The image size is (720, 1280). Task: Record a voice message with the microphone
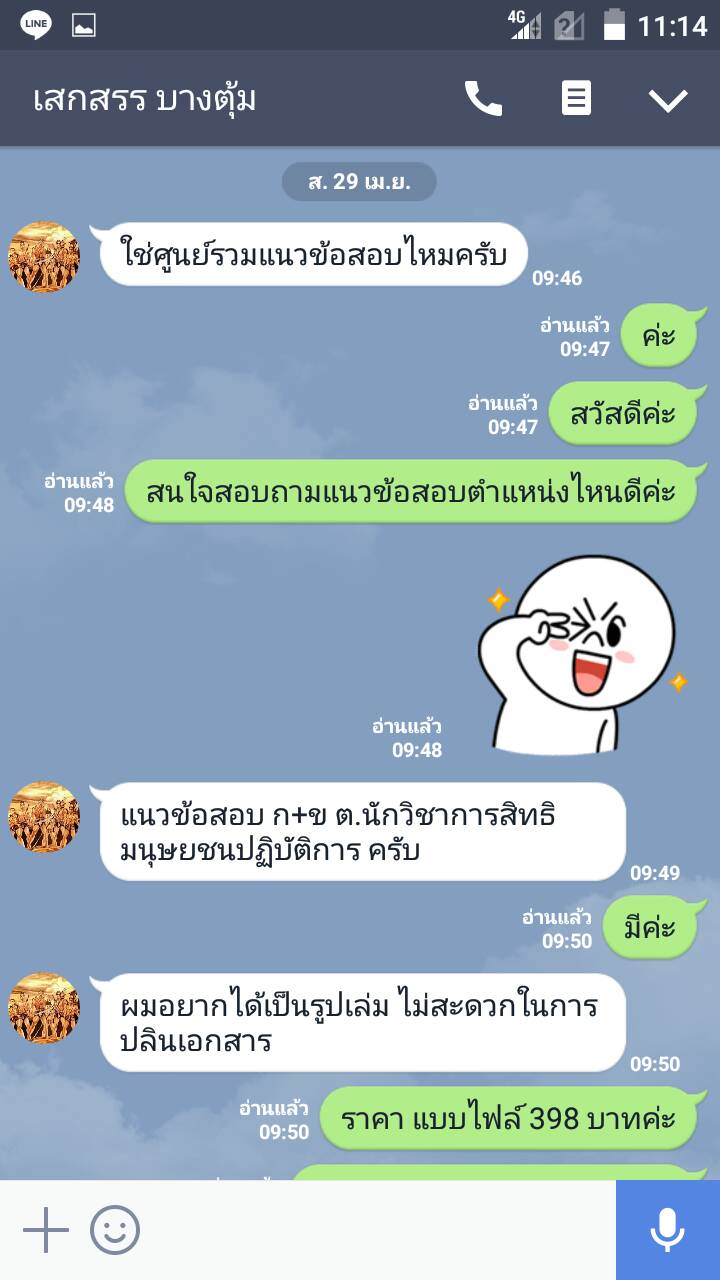668,1230
